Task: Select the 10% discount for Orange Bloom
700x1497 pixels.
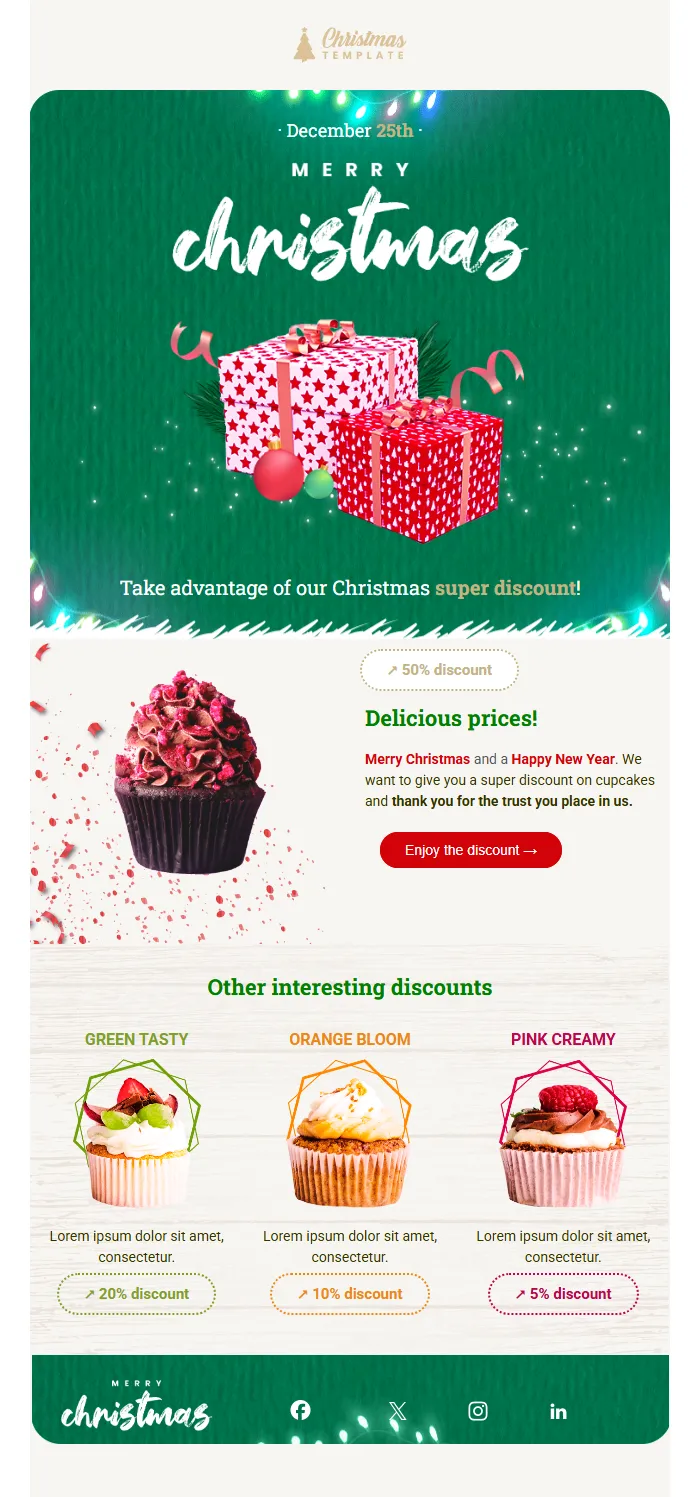Action: coord(350,1293)
